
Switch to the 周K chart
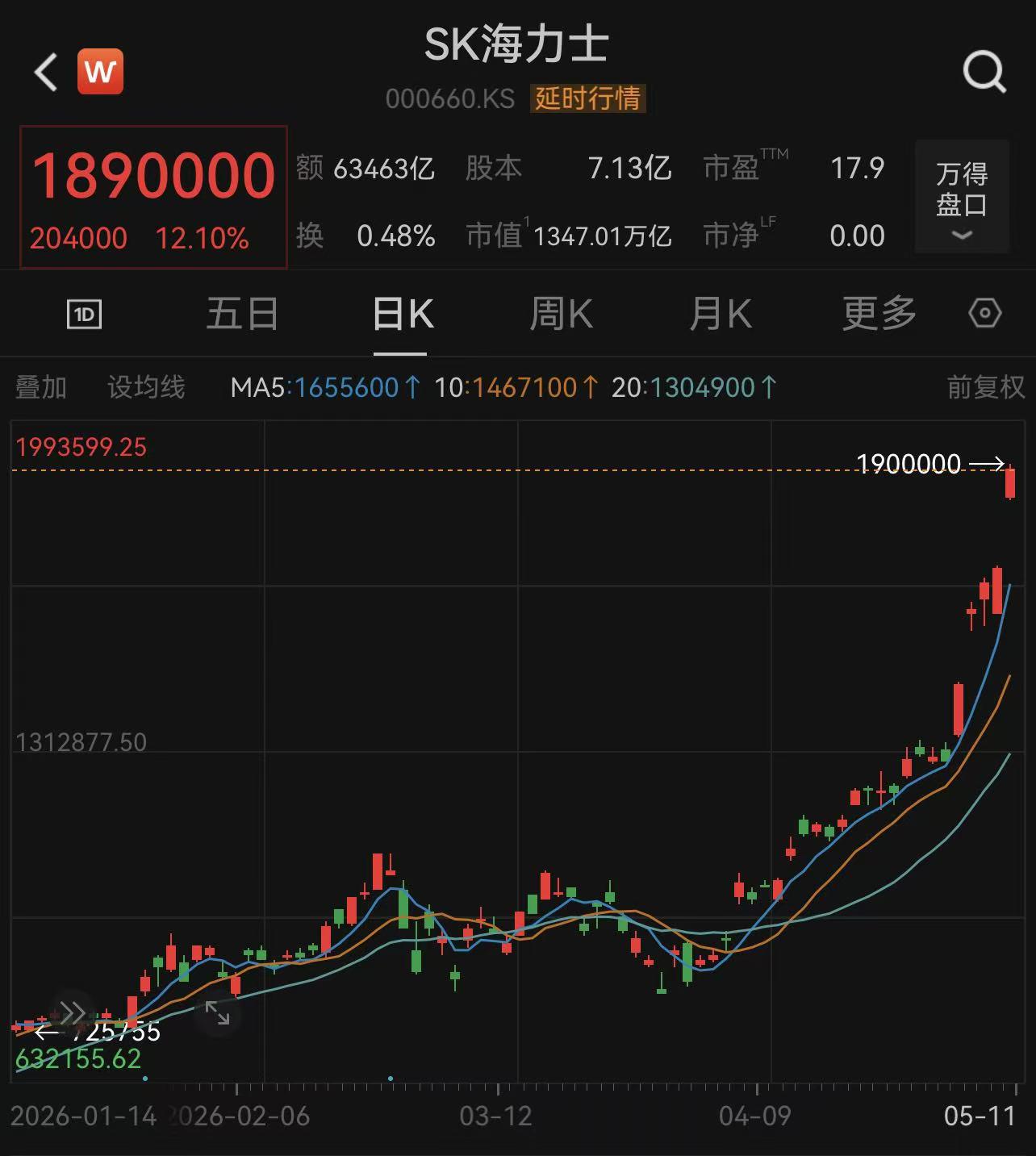(x=561, y=314)
